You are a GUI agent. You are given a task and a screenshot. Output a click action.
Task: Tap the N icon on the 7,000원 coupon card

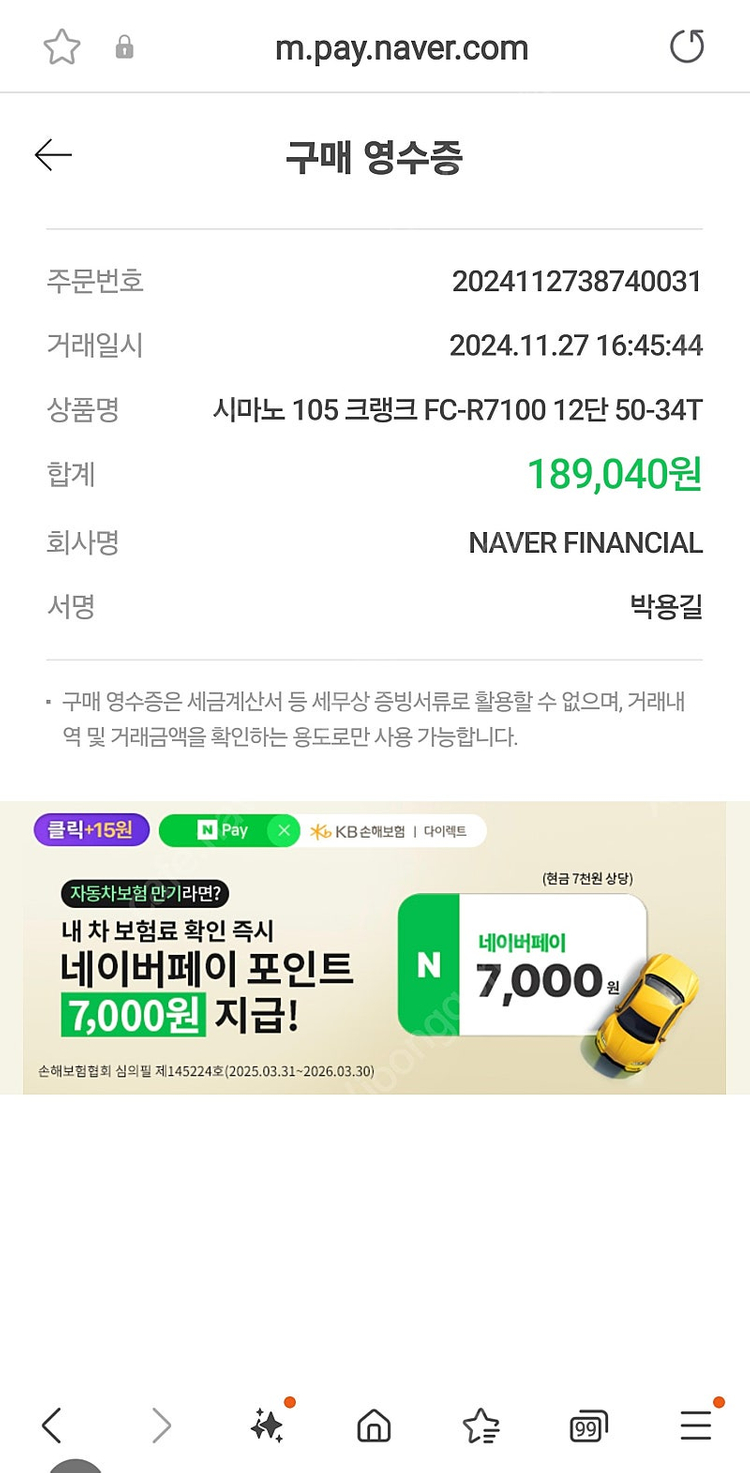[x=429, y=963]
